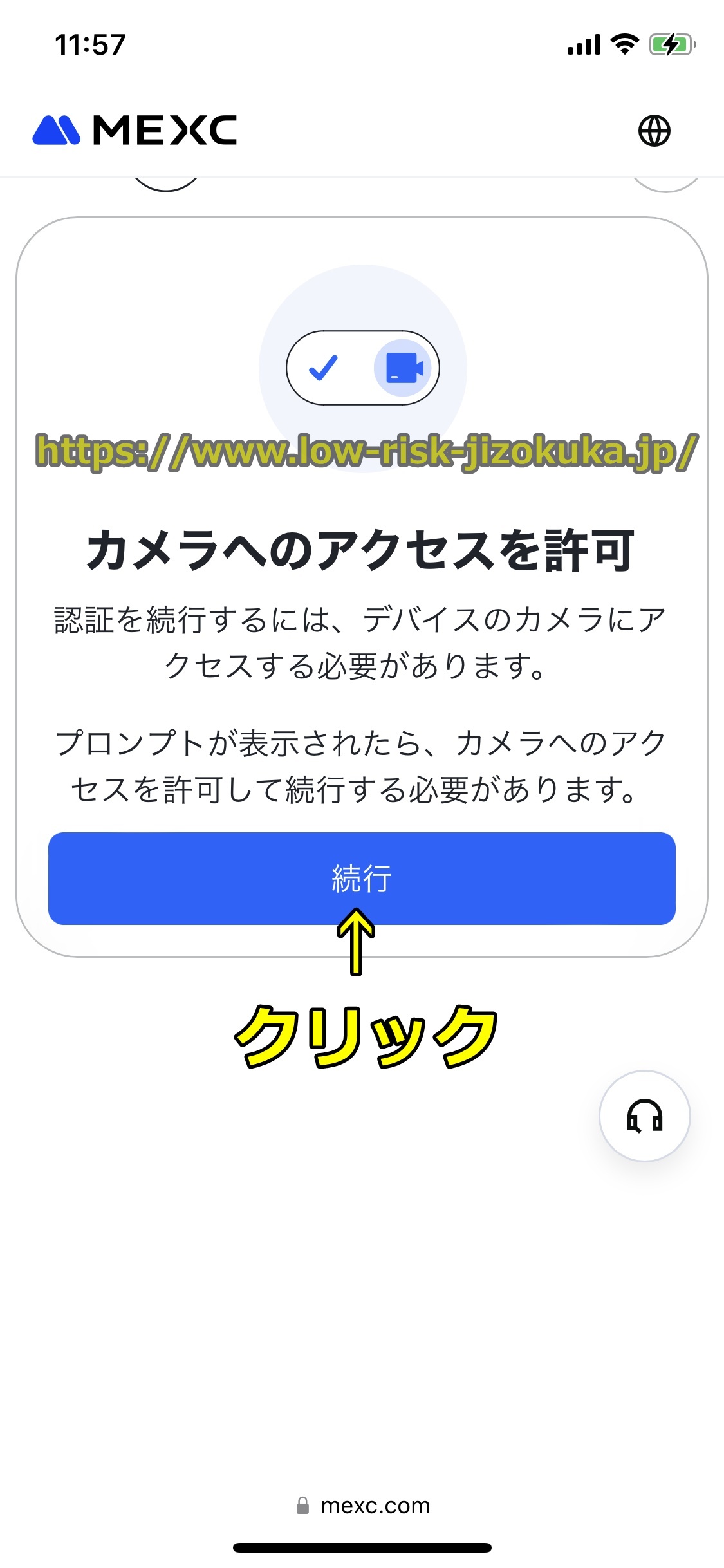Tap the blue 続行 continue button
The height and width of the screenshot is (1568, 724).
[x=362, y=878]
